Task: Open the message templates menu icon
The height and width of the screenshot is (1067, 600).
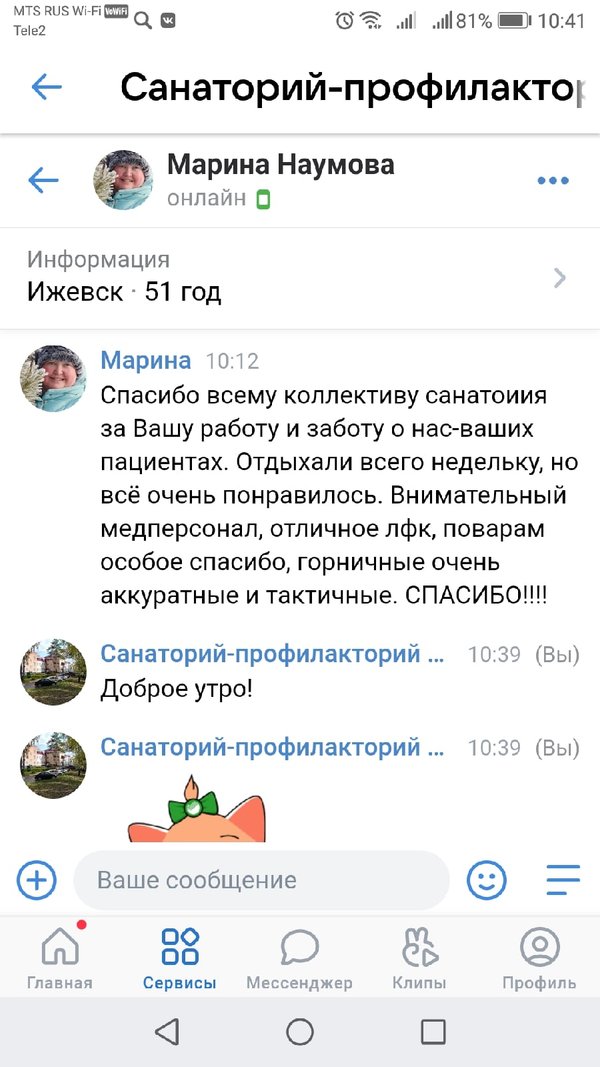Action: pos(563,880)
